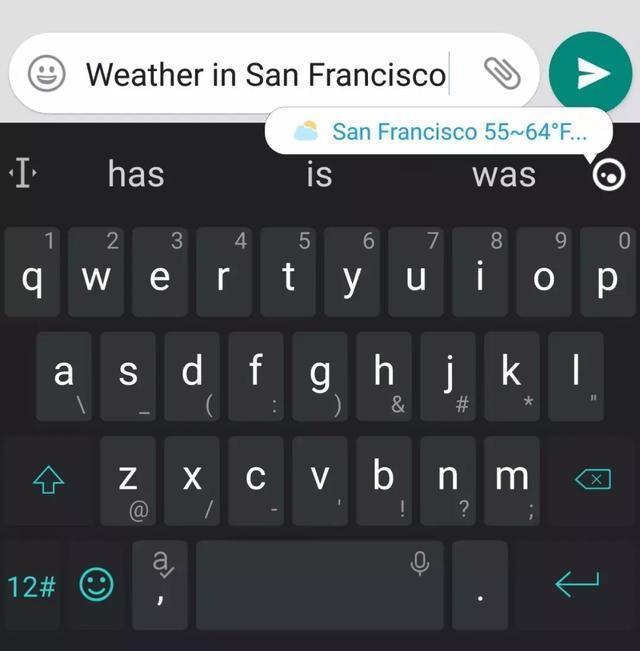
Task: Tap the space bar
Action: point(320,585)
